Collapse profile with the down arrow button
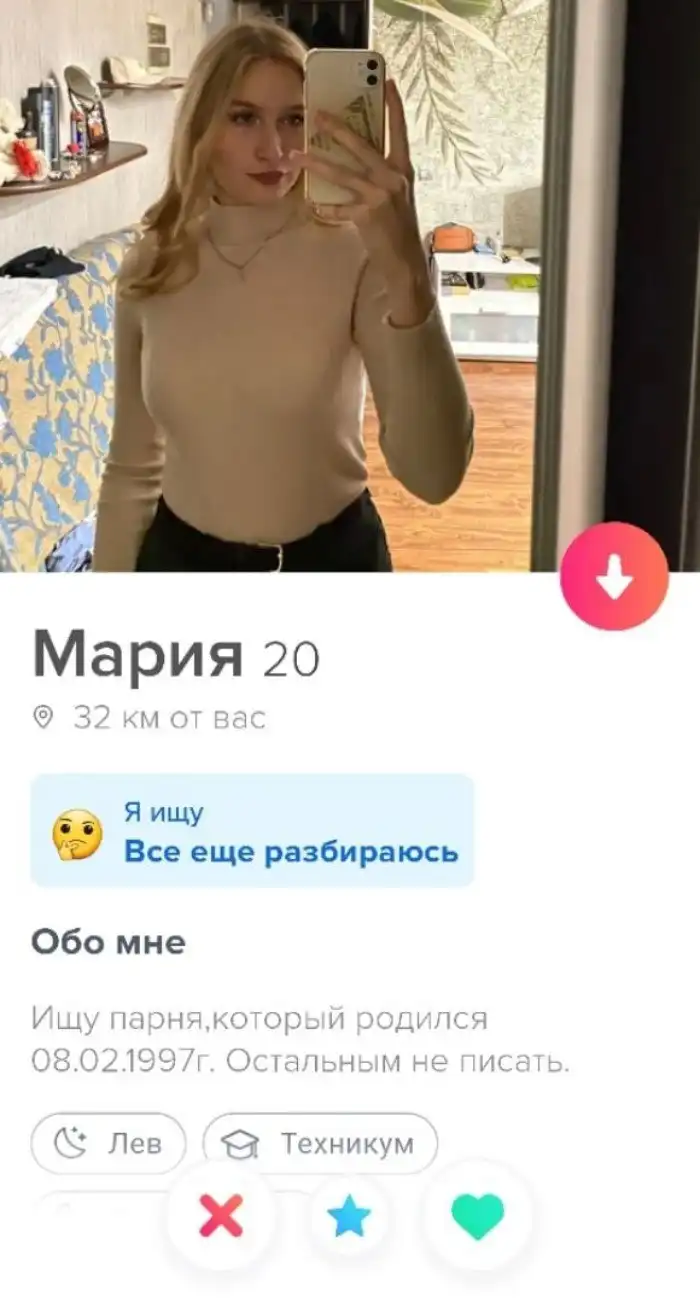Image resolution: width=700 pixels, height=1303 pixels. click(x=614, y=576)
